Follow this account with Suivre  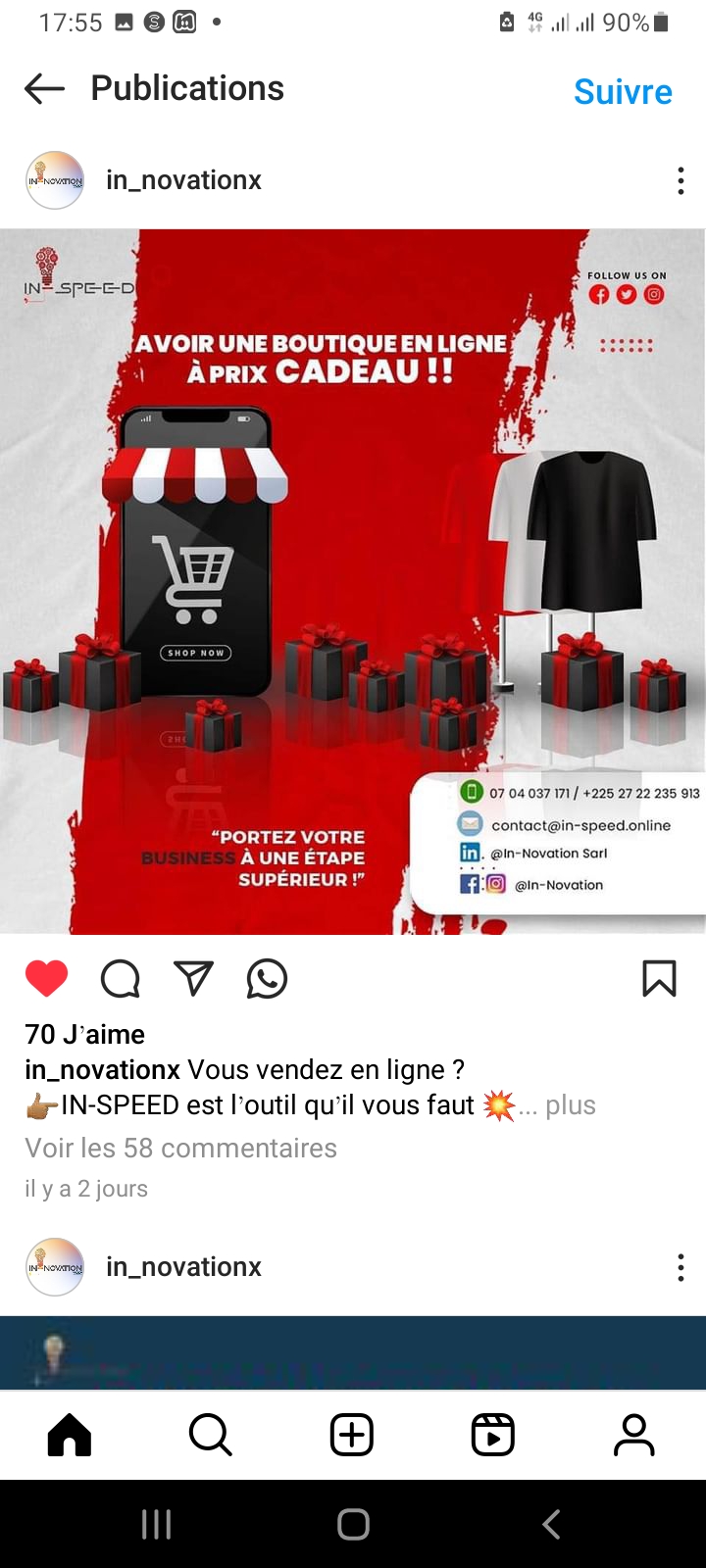click(623, 91)
